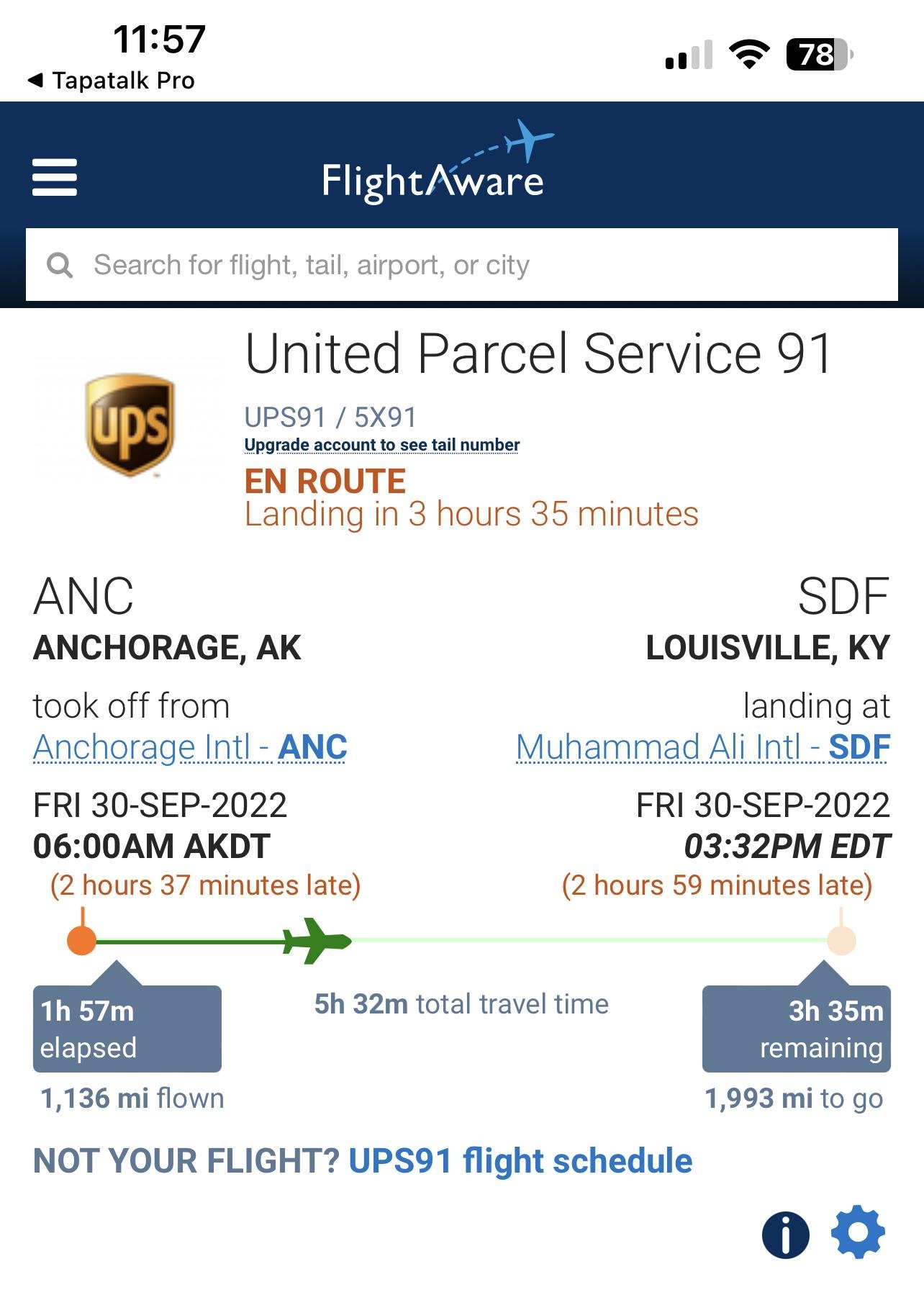Open Upgrade account to see tail number
The height and width of the screenshot is (1300, 924).
(381, 445)
